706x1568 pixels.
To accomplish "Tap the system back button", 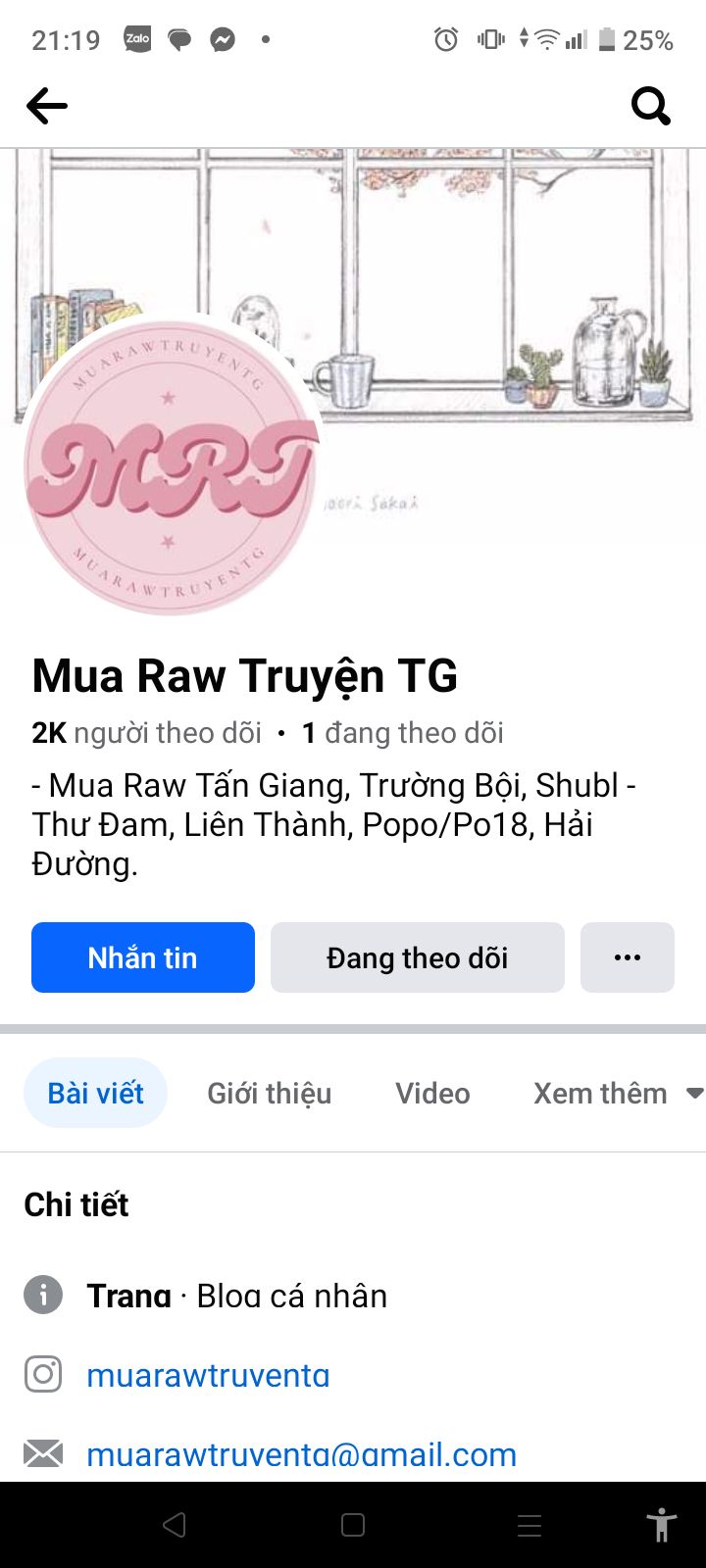I will [x=175, y=1525].
